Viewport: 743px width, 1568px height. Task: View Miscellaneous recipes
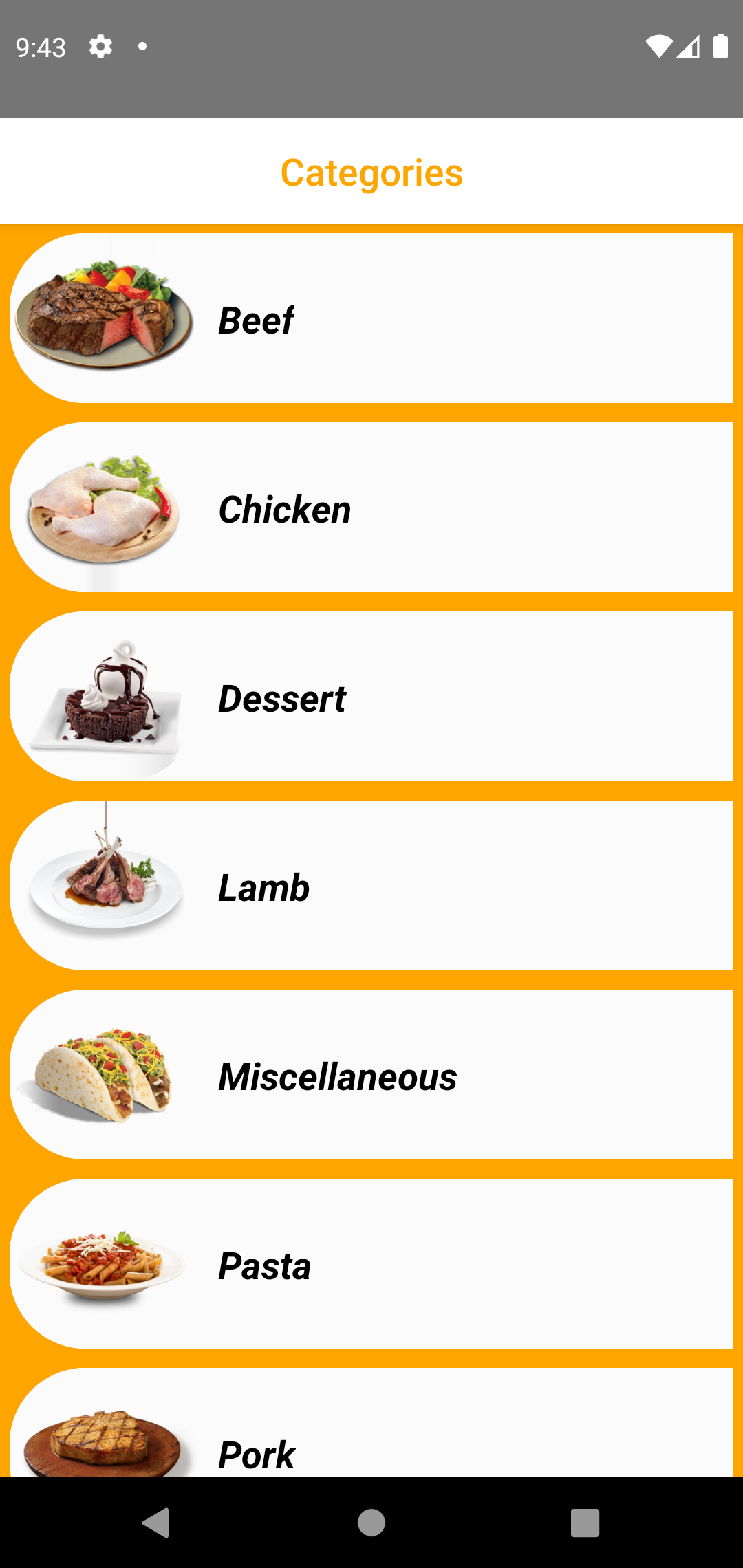coord(371,1075)
